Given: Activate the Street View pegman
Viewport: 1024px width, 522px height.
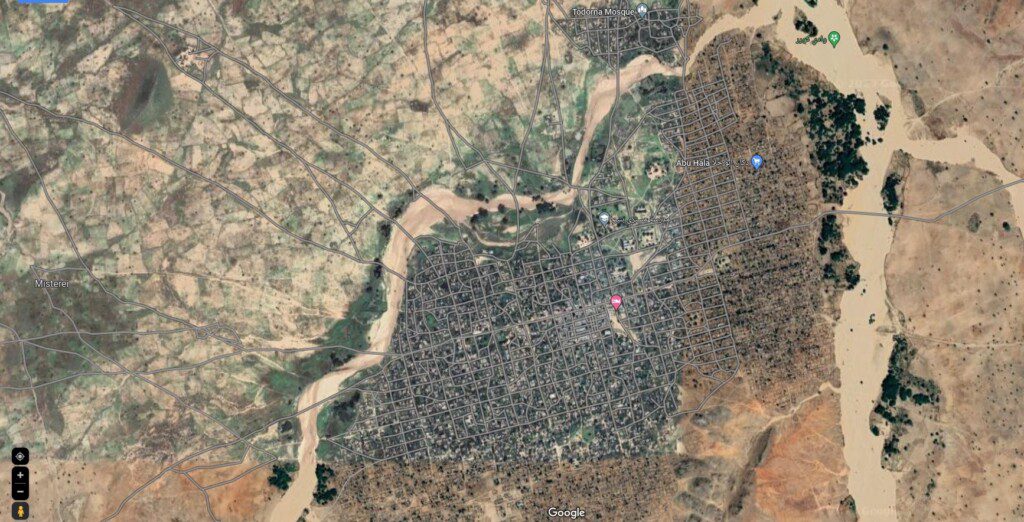Looking at the screenshot, I should click(20, 511).
